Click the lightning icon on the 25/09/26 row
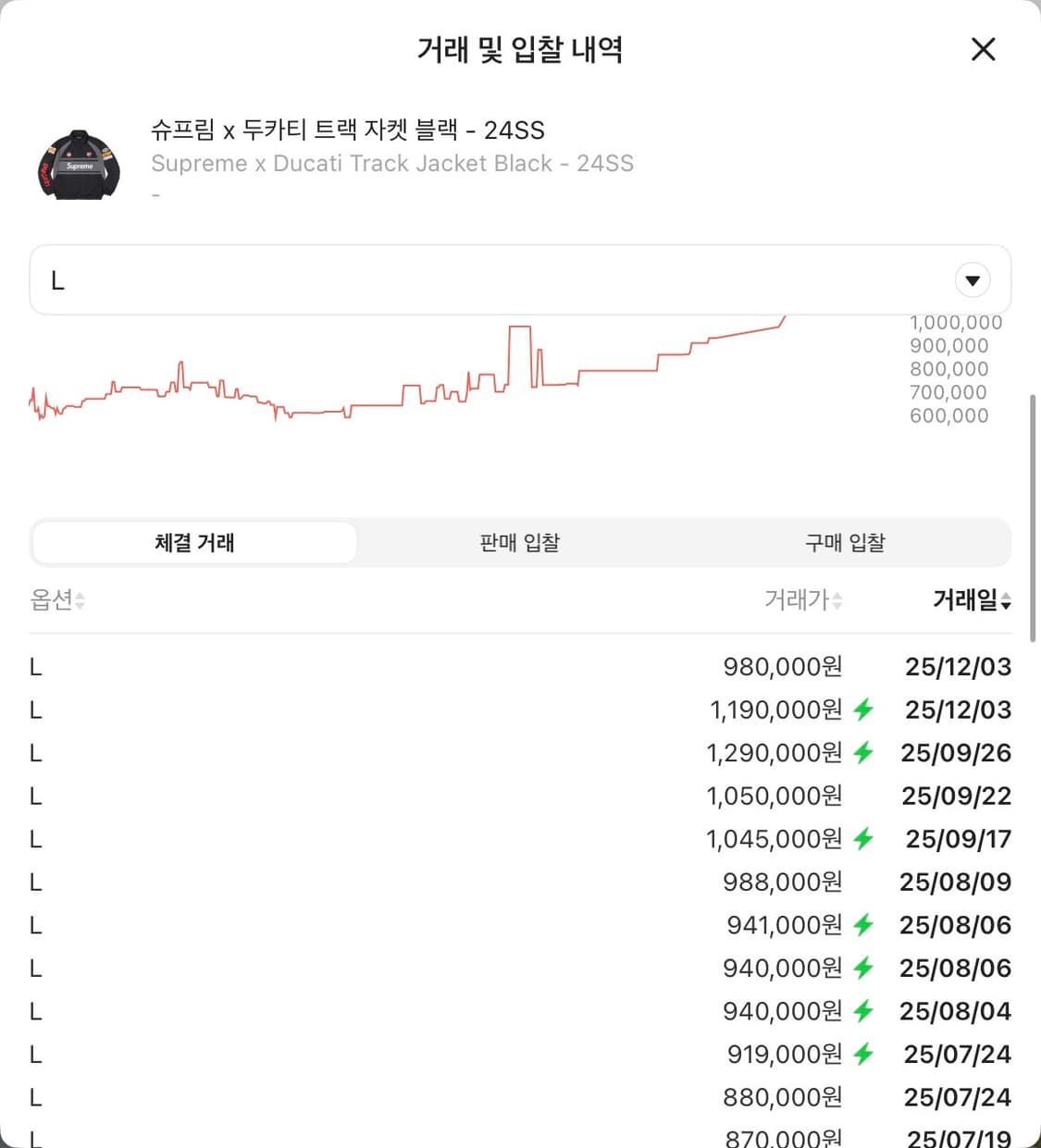This screenshot has width=1041, height=1148. tap(862, 752)
